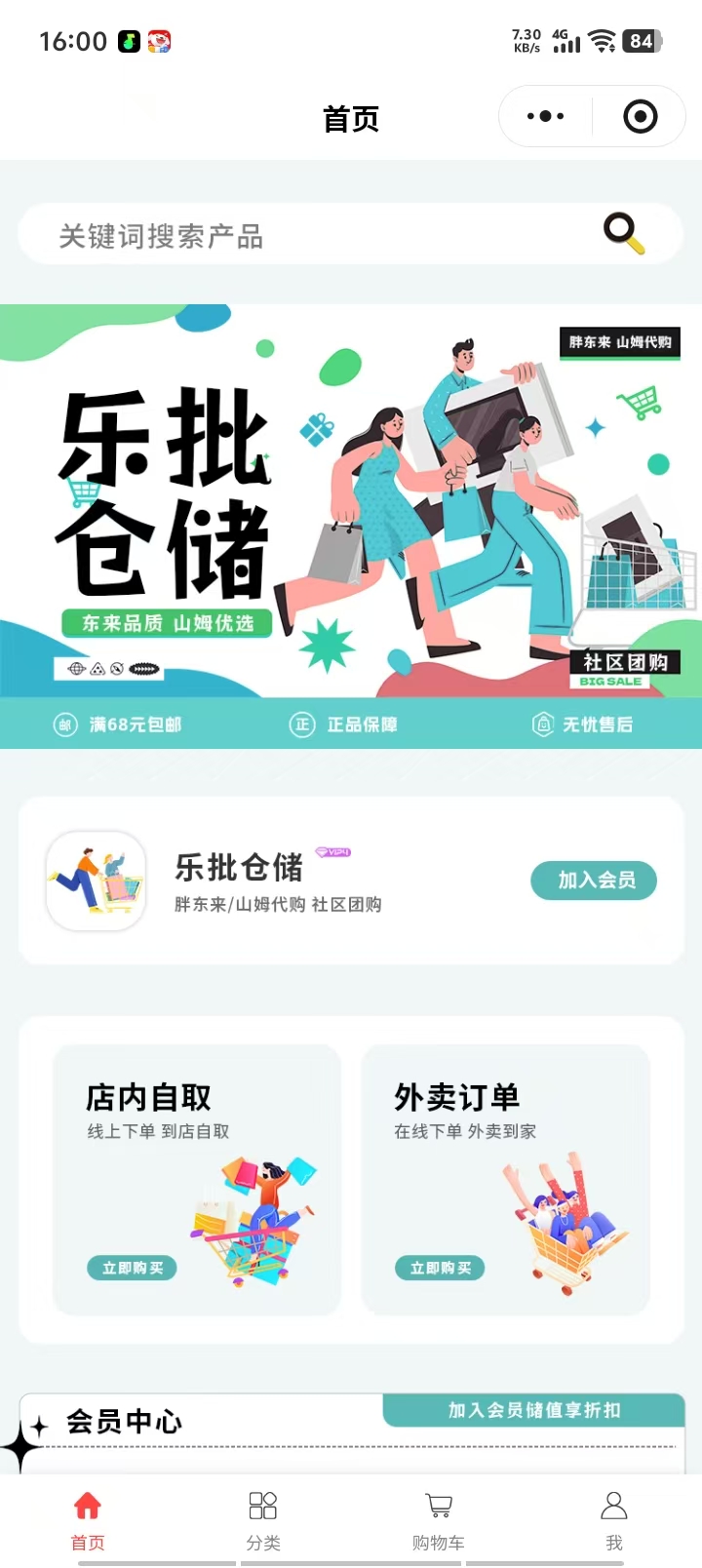Go to the 我 profile tab

pyautogui.click(x=613, y=1519)
